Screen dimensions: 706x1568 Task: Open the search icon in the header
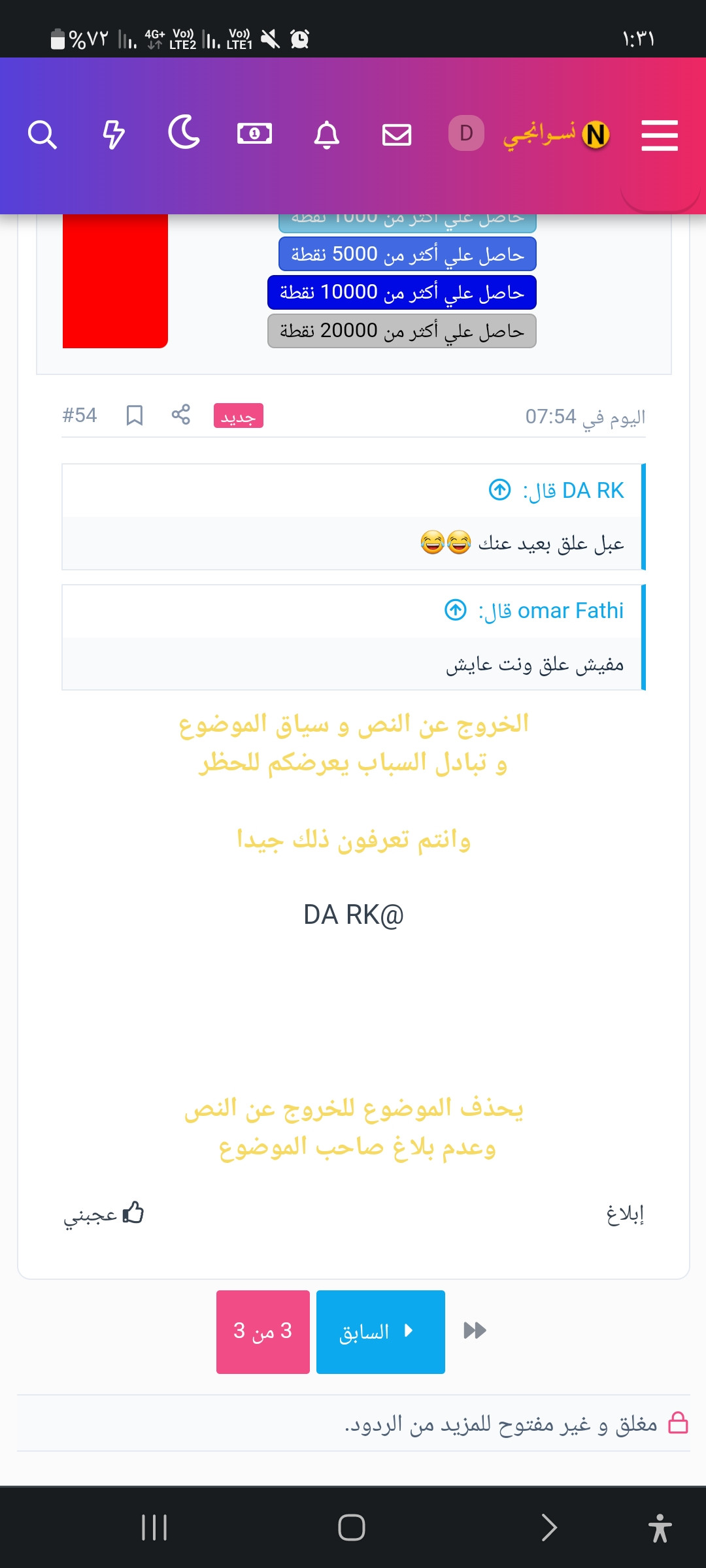42,135
